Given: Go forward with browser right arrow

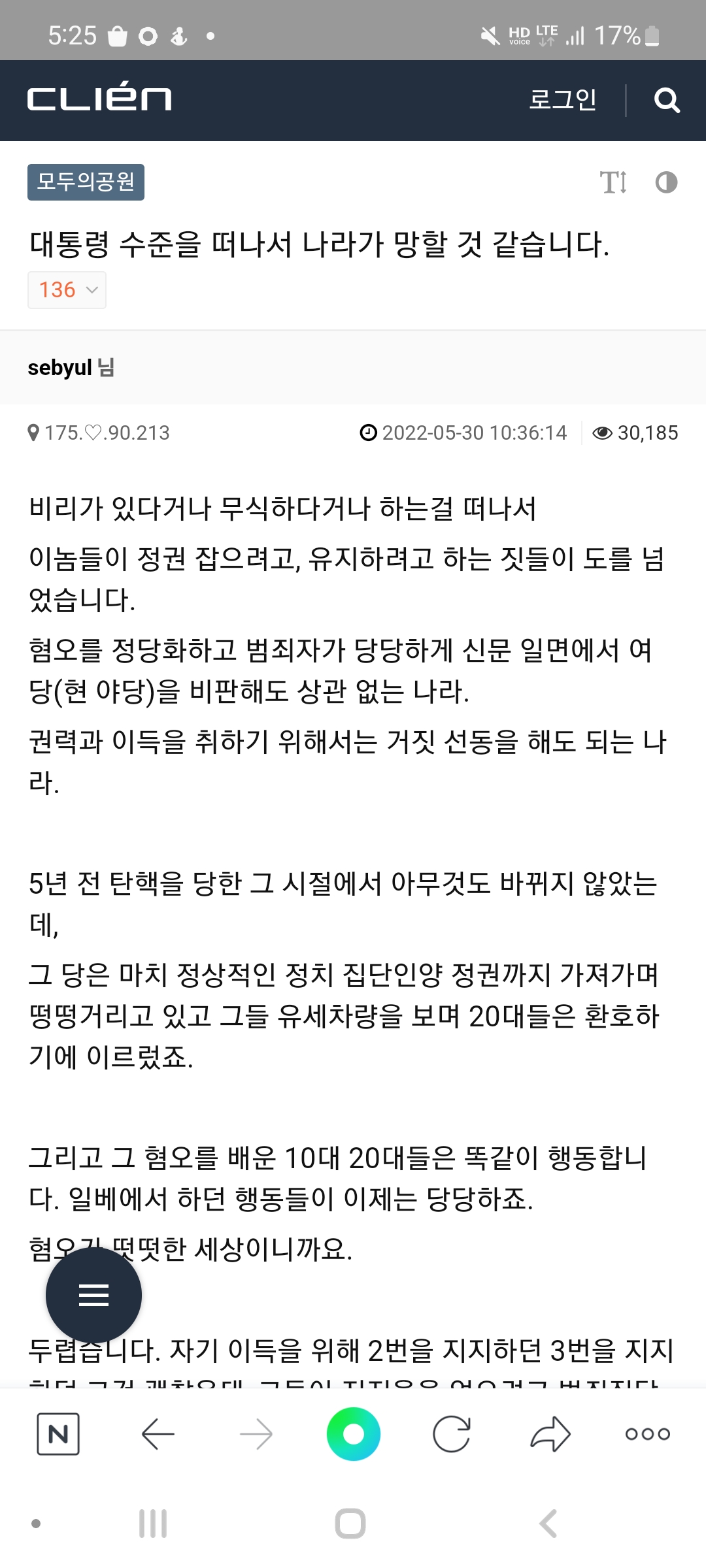Looking at the screenshot, I should click(x=256, y=1434).
